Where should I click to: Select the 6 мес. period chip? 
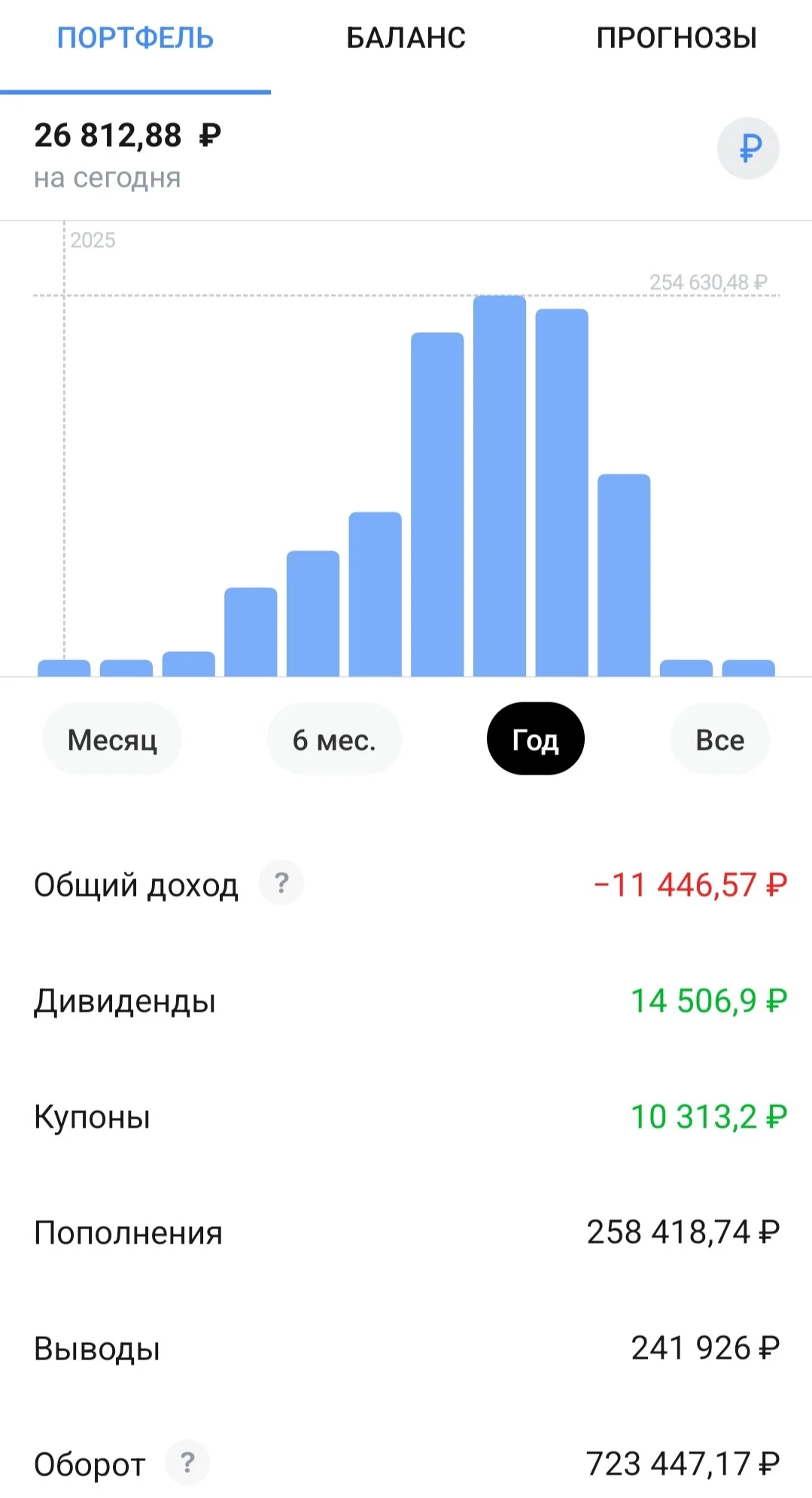334,739
